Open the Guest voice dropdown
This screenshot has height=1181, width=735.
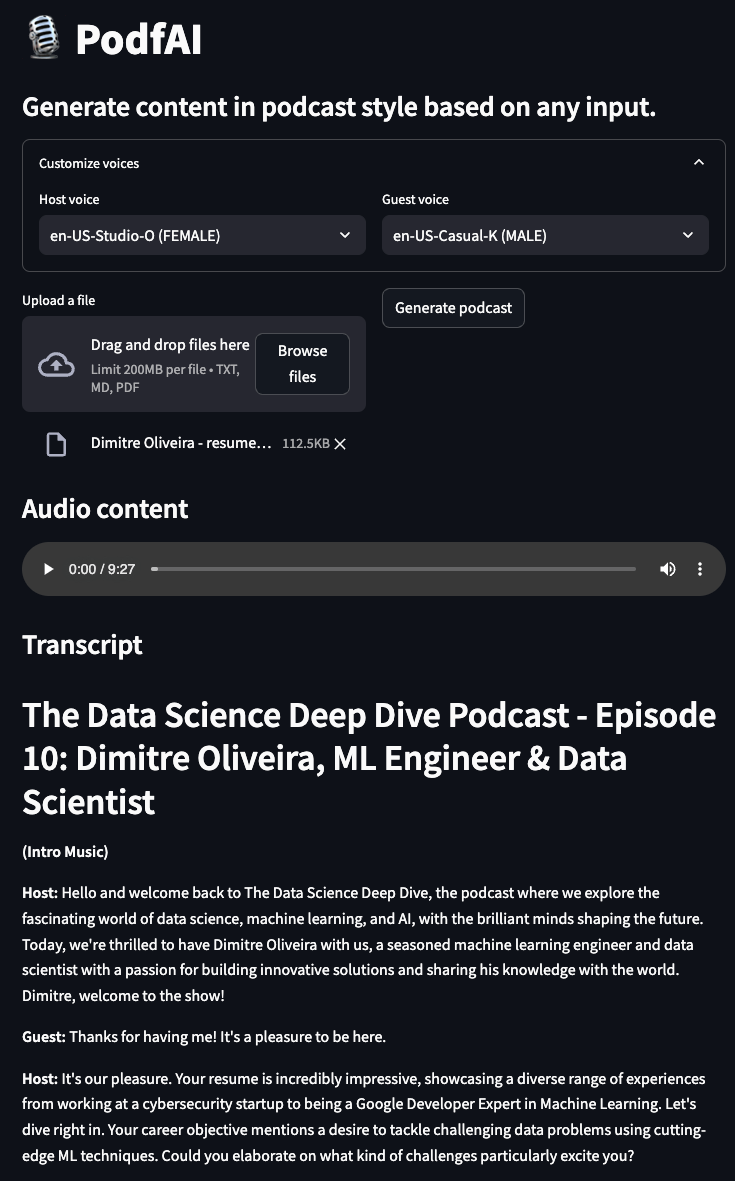(x=544, y=236)
